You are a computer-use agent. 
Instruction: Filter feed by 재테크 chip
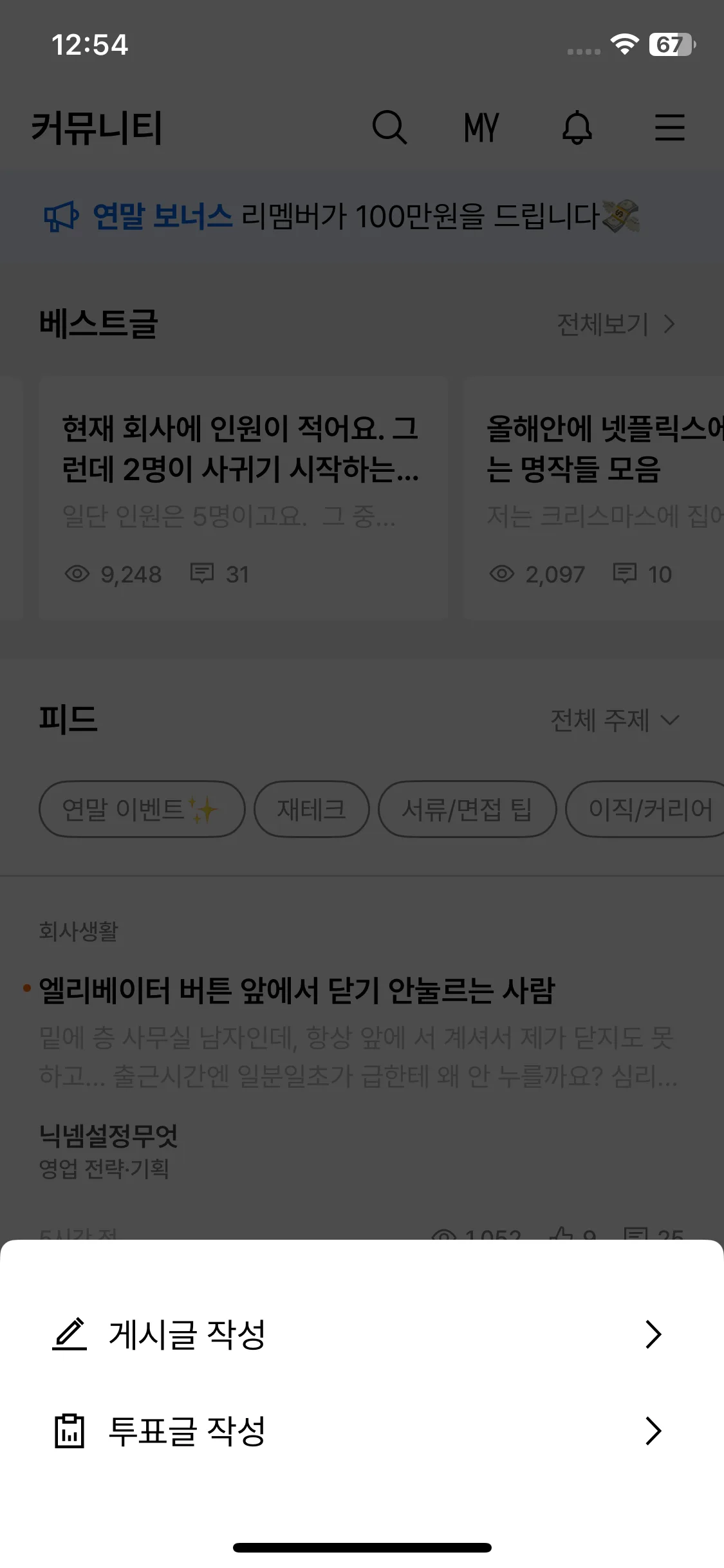tap(312, 809)
